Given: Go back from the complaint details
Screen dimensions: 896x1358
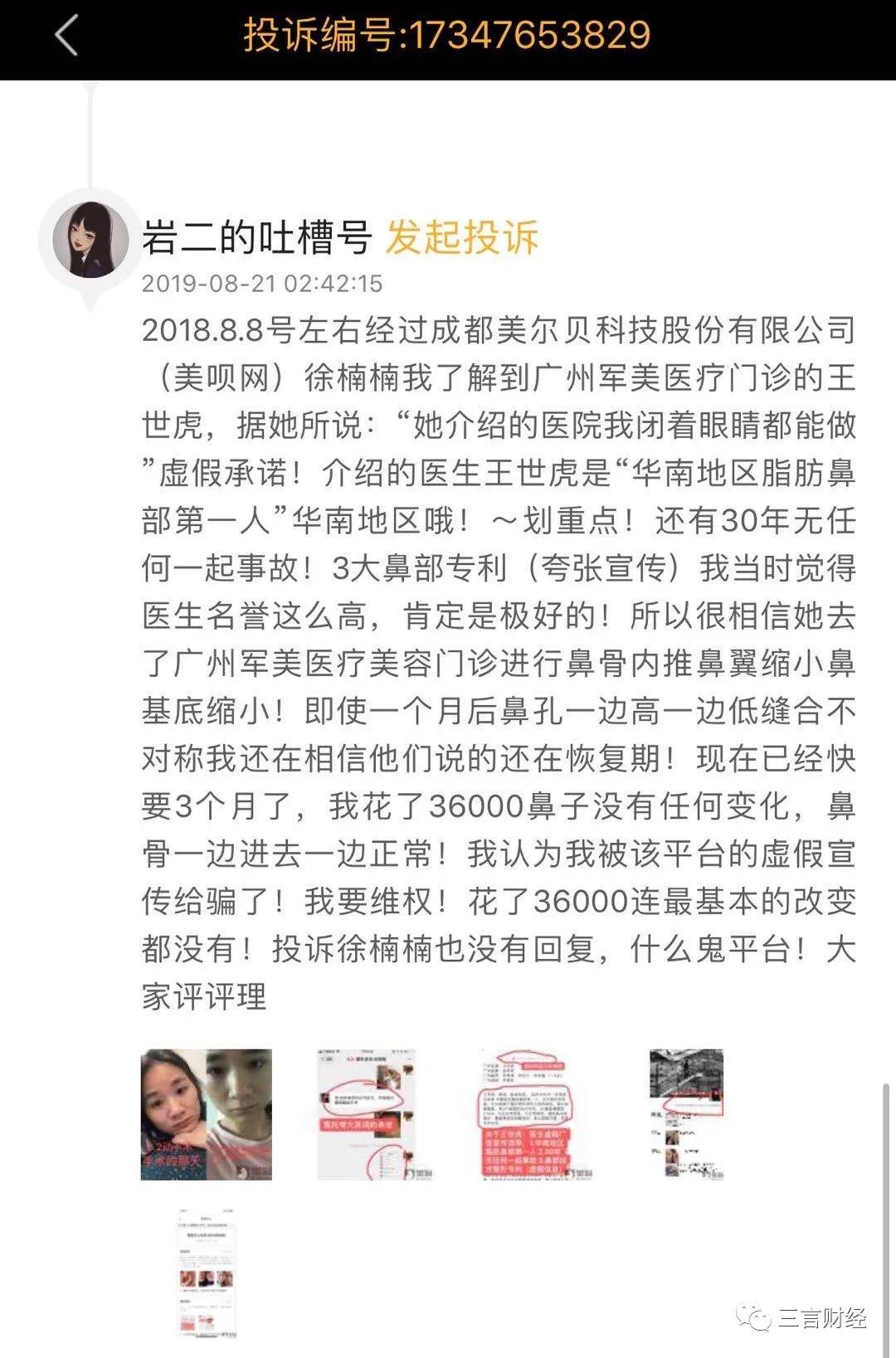Looking at the screenshot, I should tap(66, 37).
